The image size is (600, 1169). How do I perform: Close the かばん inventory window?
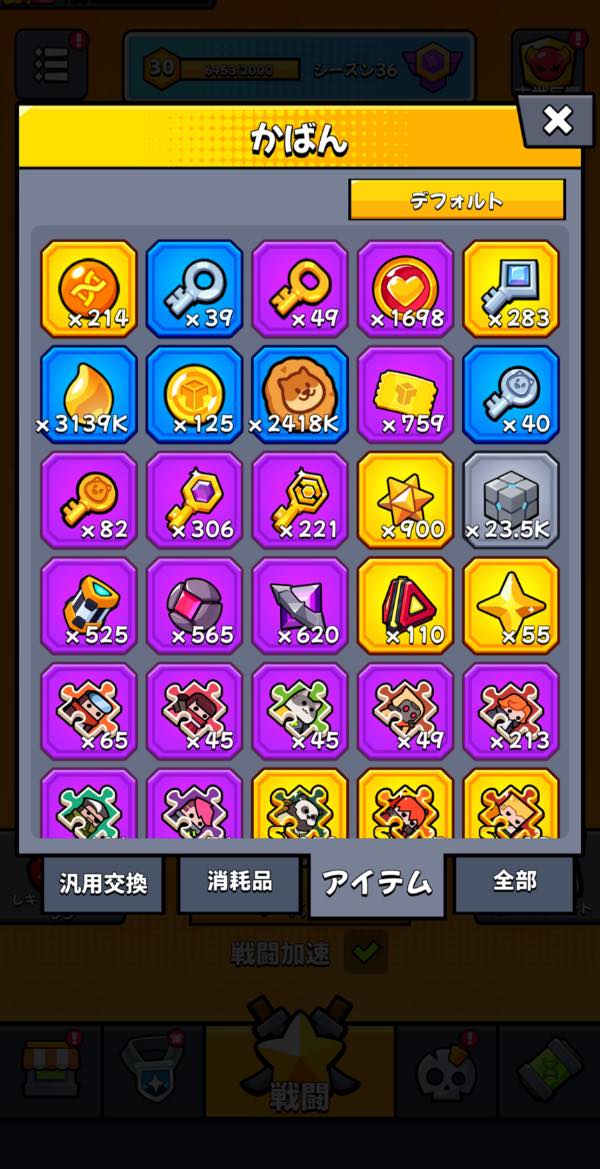pyautogui.click(x=557, y=121)
